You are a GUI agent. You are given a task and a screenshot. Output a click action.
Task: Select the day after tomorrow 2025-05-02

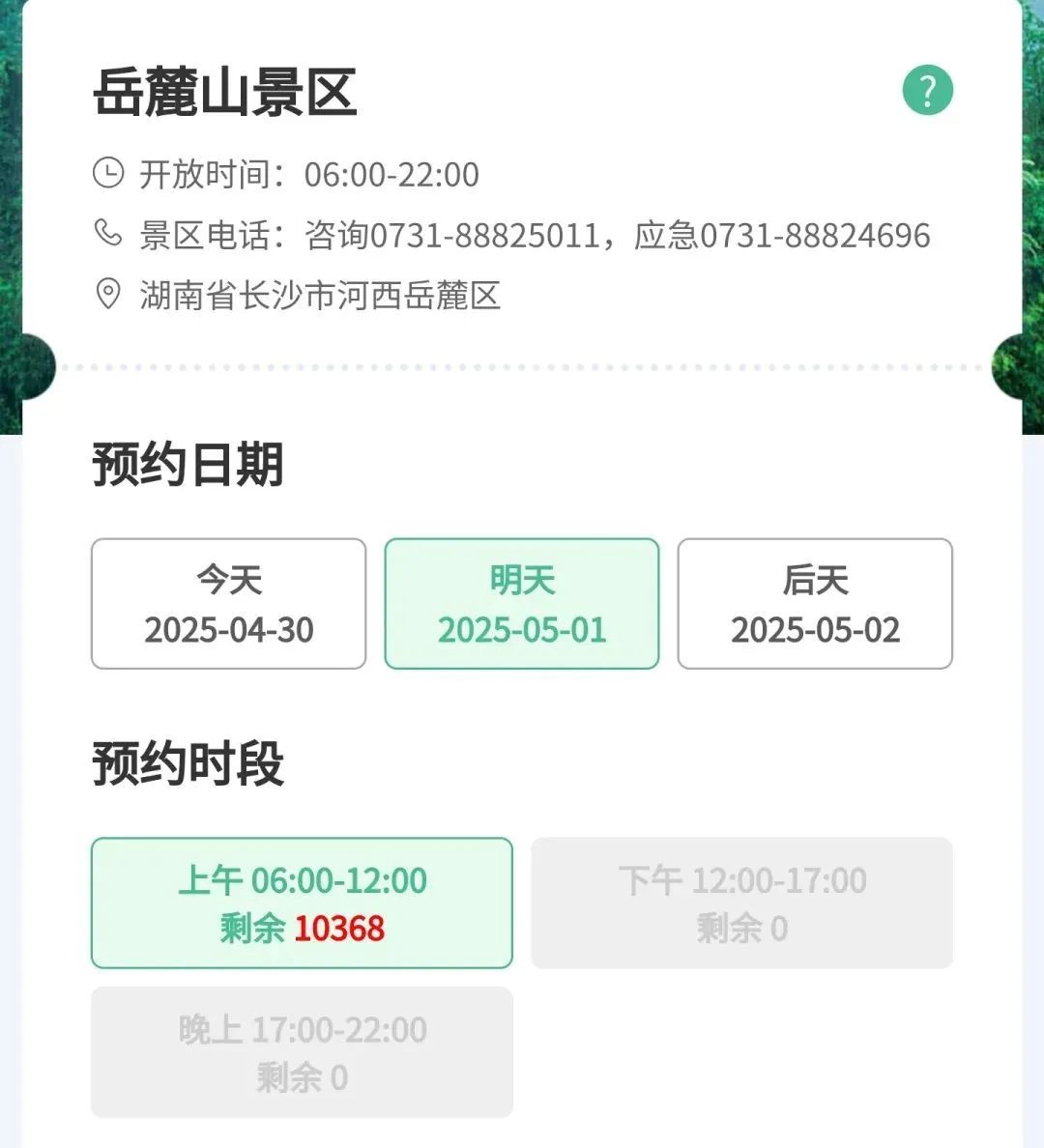[x=815, y=602]
